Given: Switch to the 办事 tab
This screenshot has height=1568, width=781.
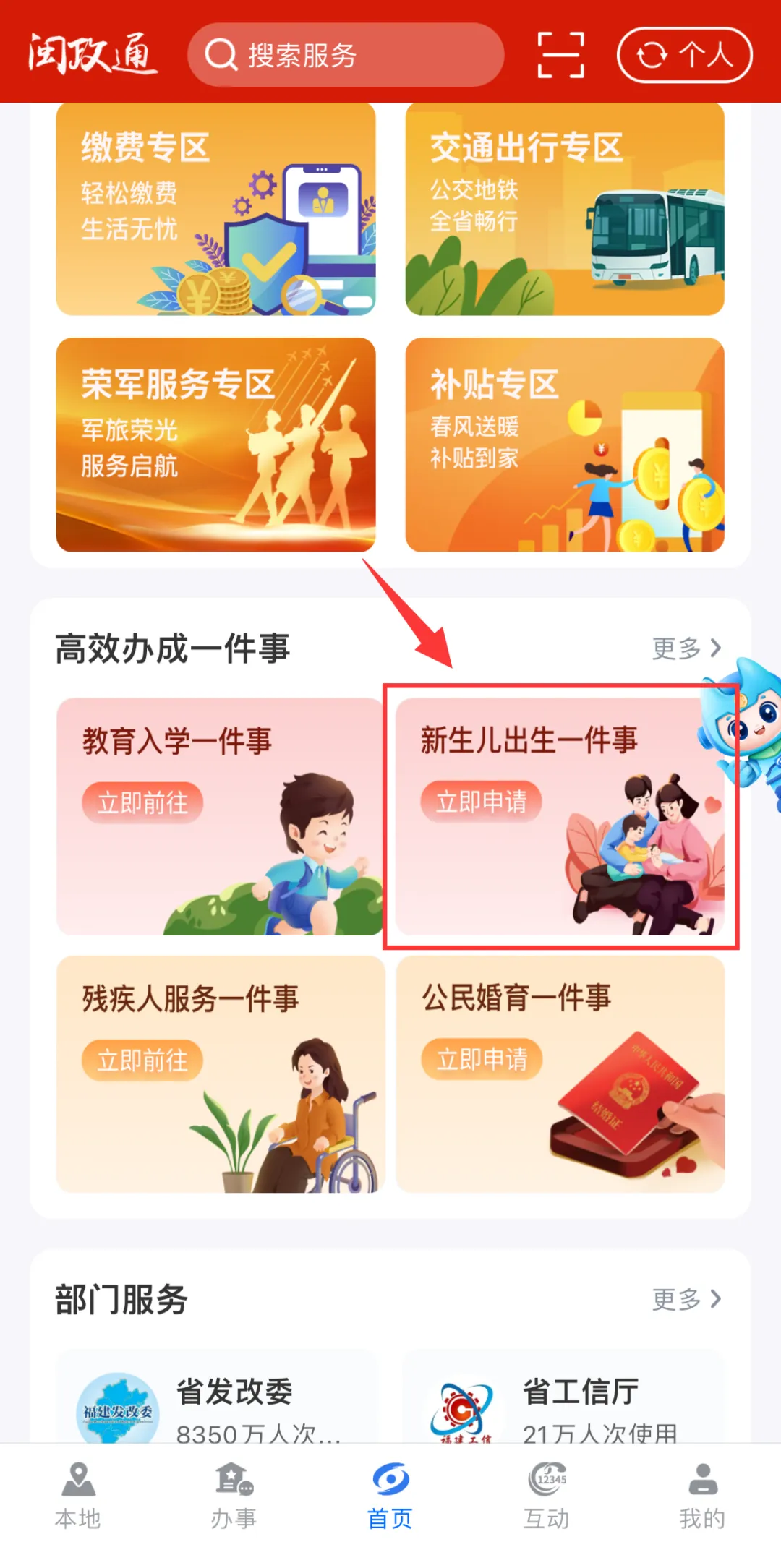Looking at the screenshot, I should tap(234, 1495).
